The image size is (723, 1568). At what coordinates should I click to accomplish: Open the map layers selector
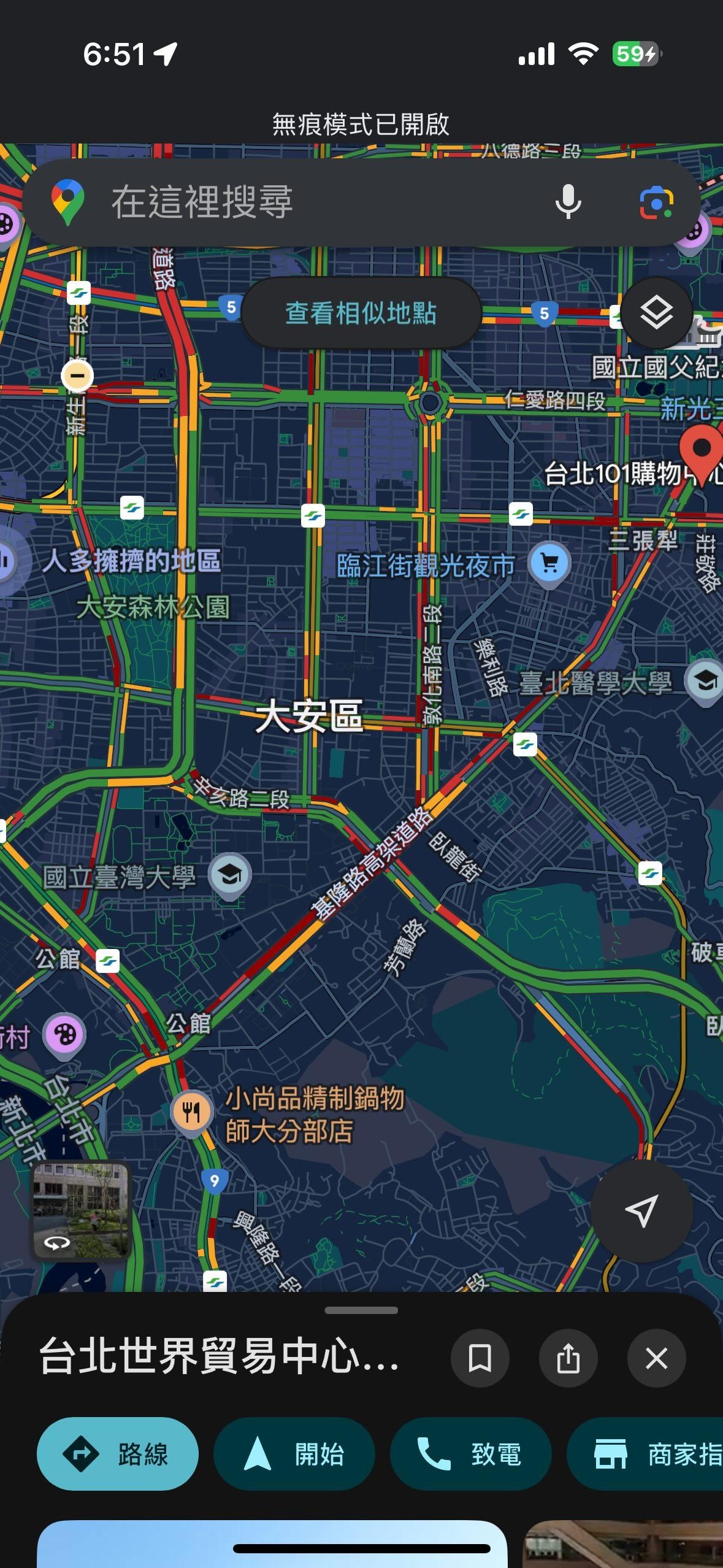656,313
